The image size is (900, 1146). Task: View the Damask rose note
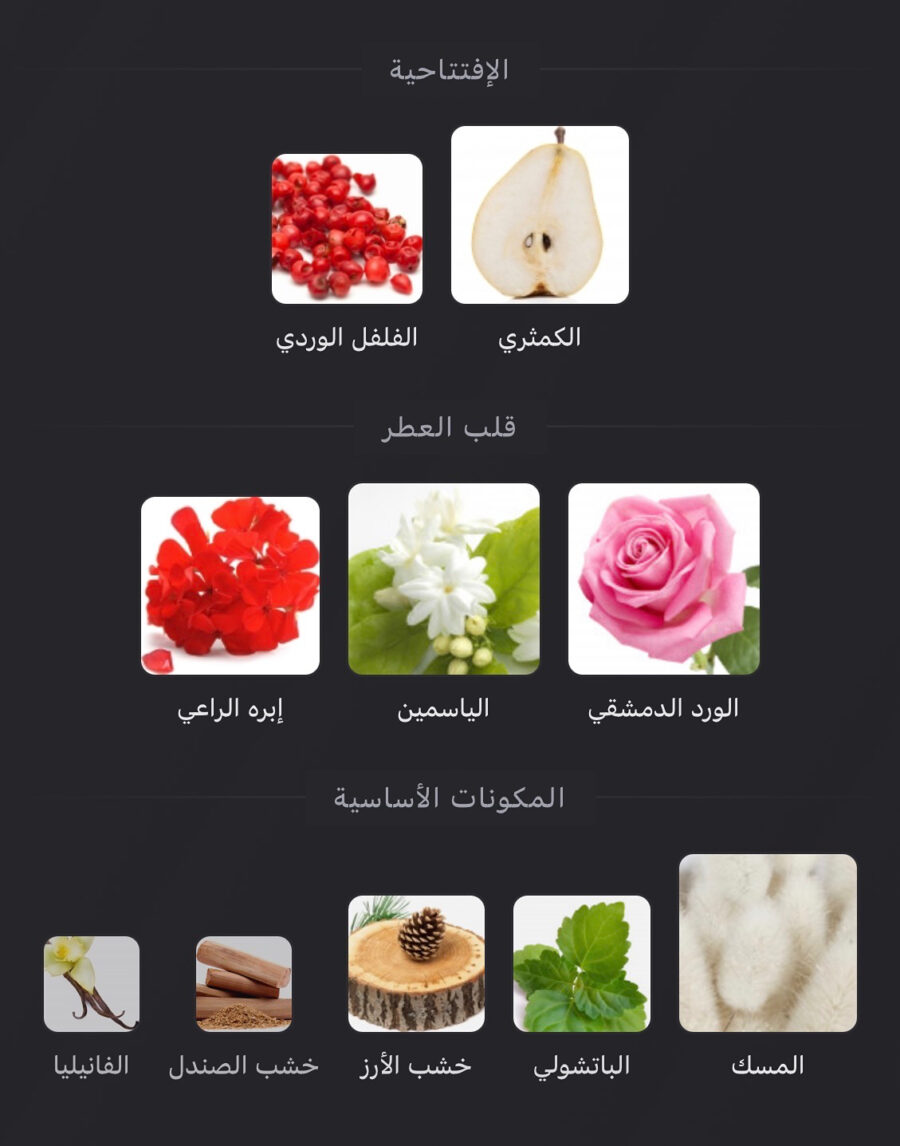[664, 579]
